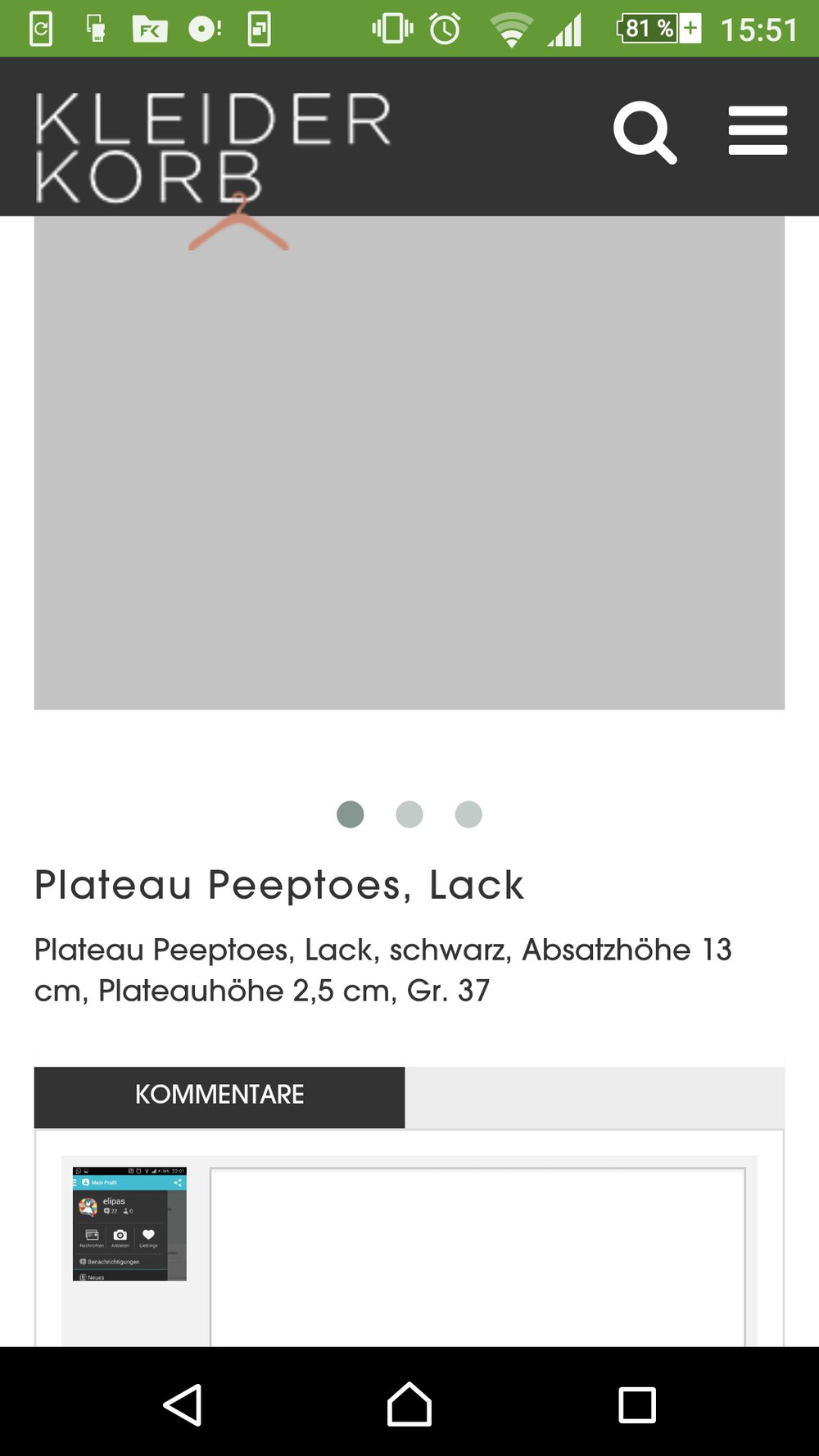Image resolution: width=819 pixels, height=1456 pixels.
Task: Switch to the Kommentare tab
Action: [219, 1096]
